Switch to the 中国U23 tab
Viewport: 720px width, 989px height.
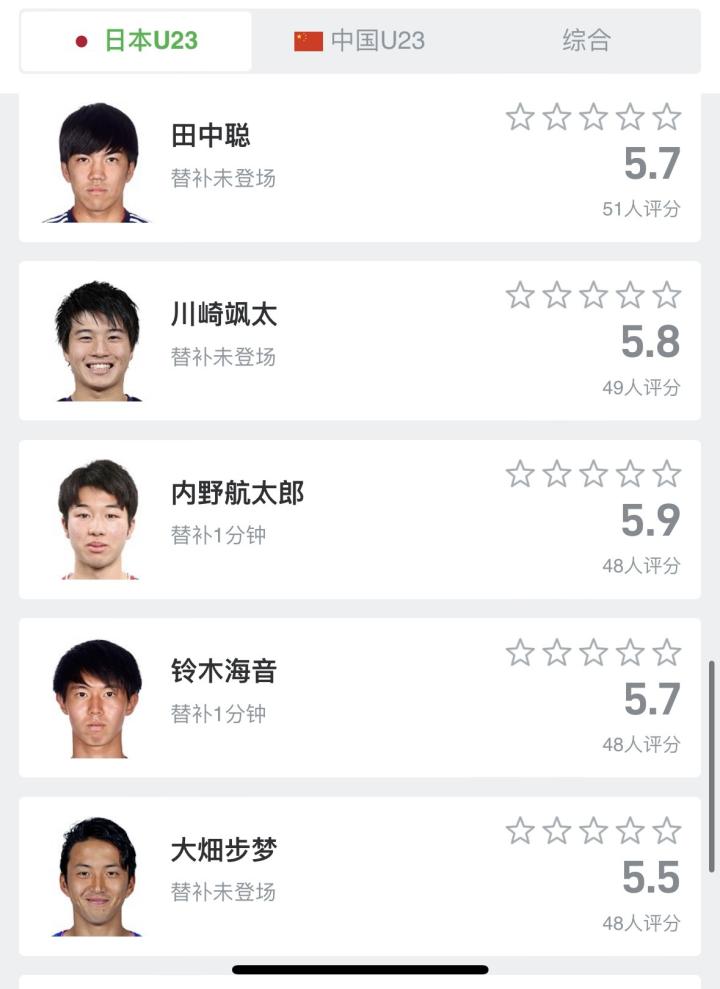tap(360, 41)
